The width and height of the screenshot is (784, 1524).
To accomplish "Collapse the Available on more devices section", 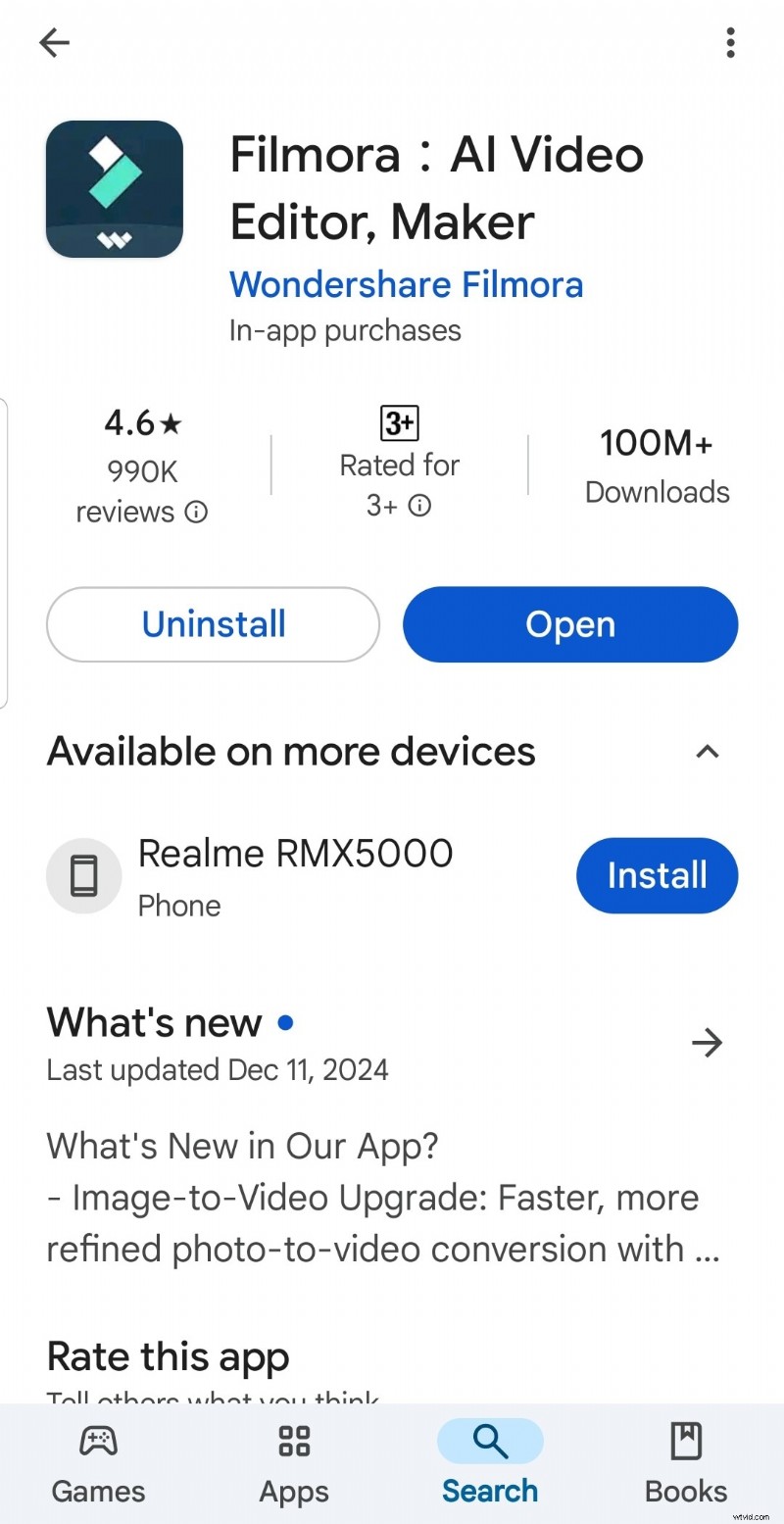I will point(708,752).
